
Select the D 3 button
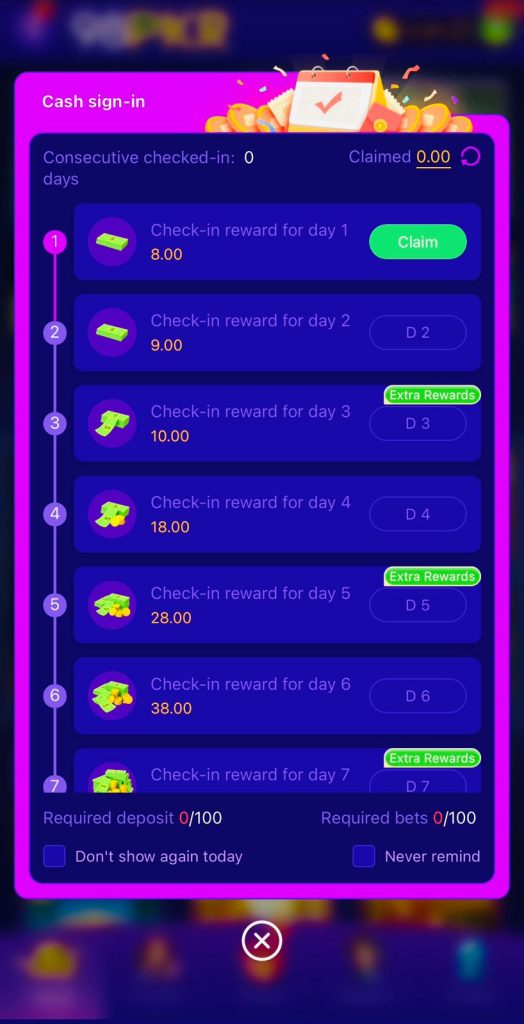[x=418, y=423]
